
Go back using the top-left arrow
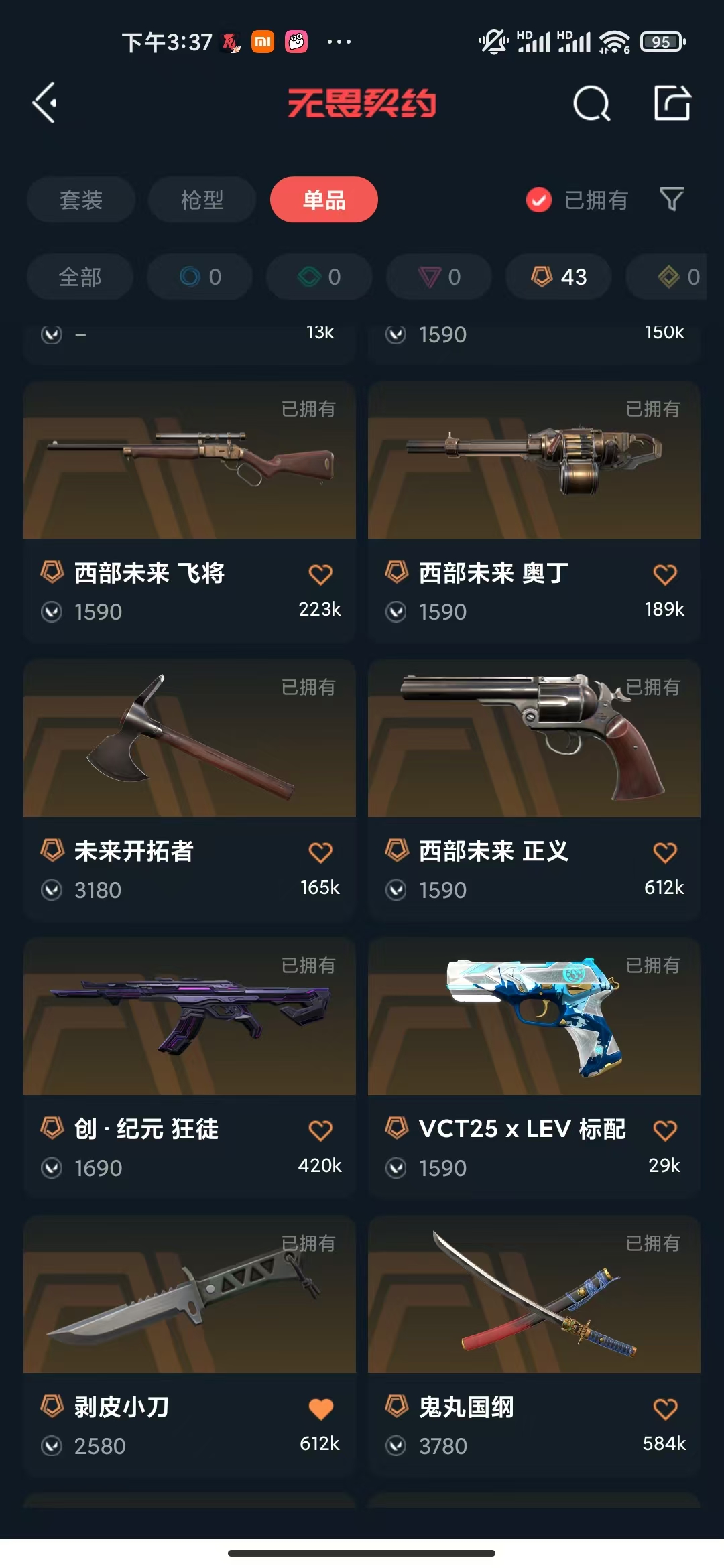tap(44, 103)
